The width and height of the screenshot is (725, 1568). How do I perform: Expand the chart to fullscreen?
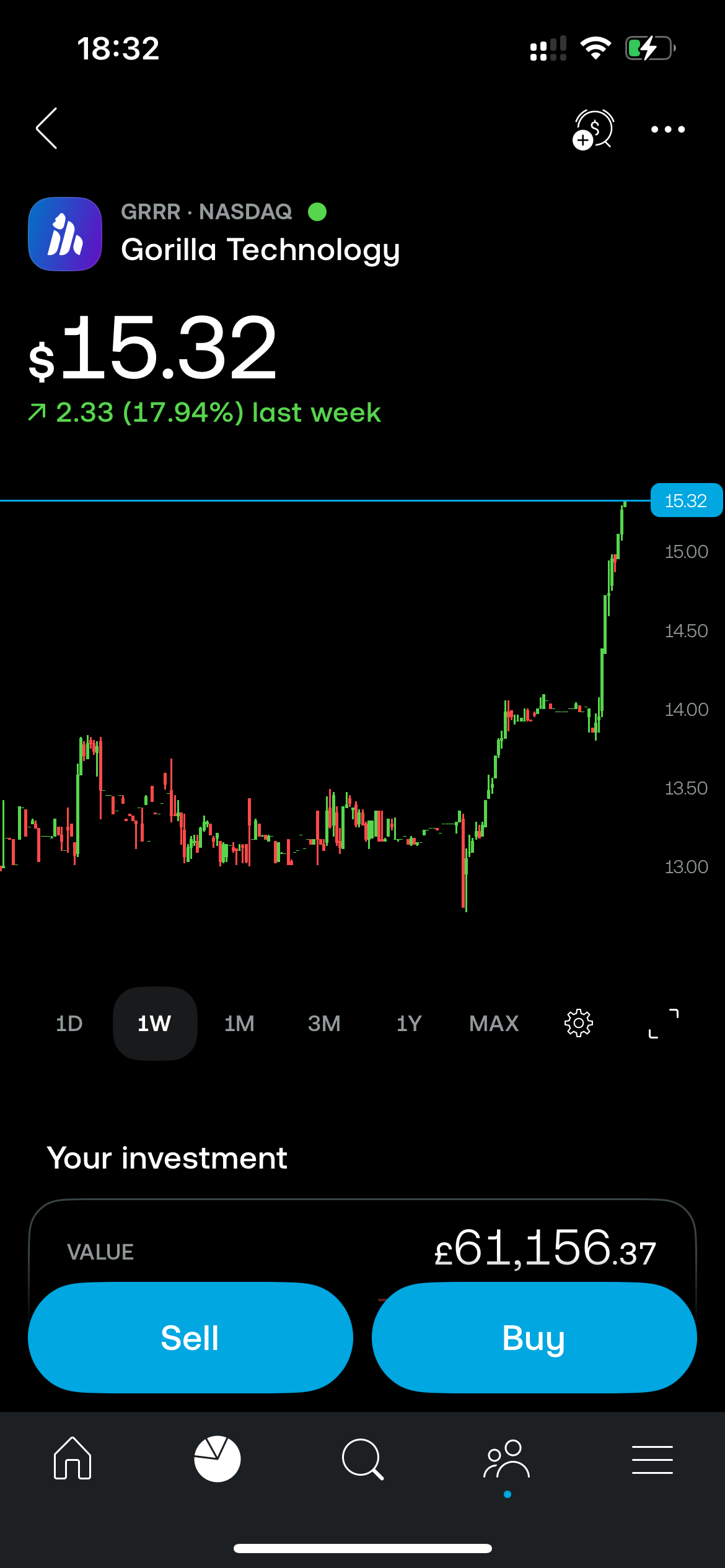[x=664, y=1023]
